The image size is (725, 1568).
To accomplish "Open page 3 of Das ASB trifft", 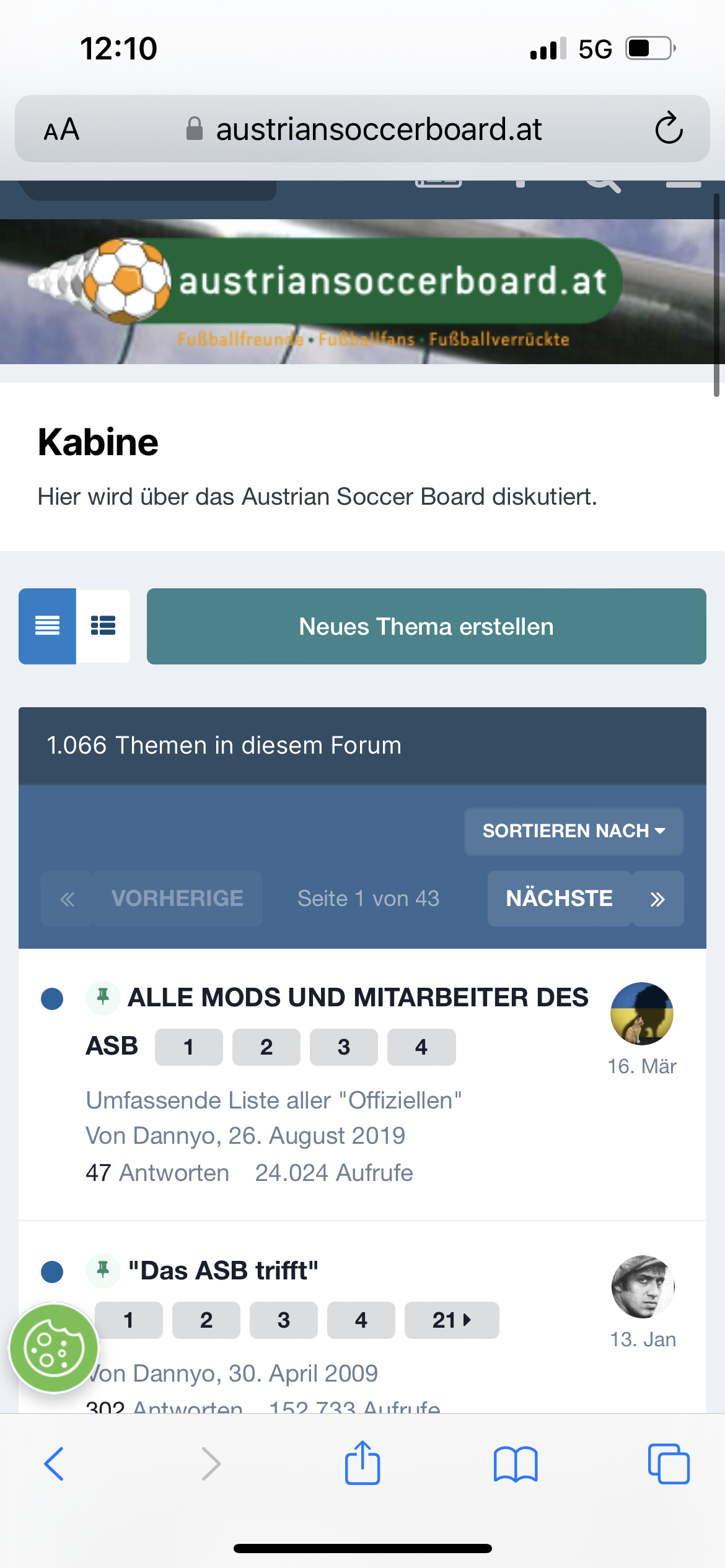I will [284, 1320].
